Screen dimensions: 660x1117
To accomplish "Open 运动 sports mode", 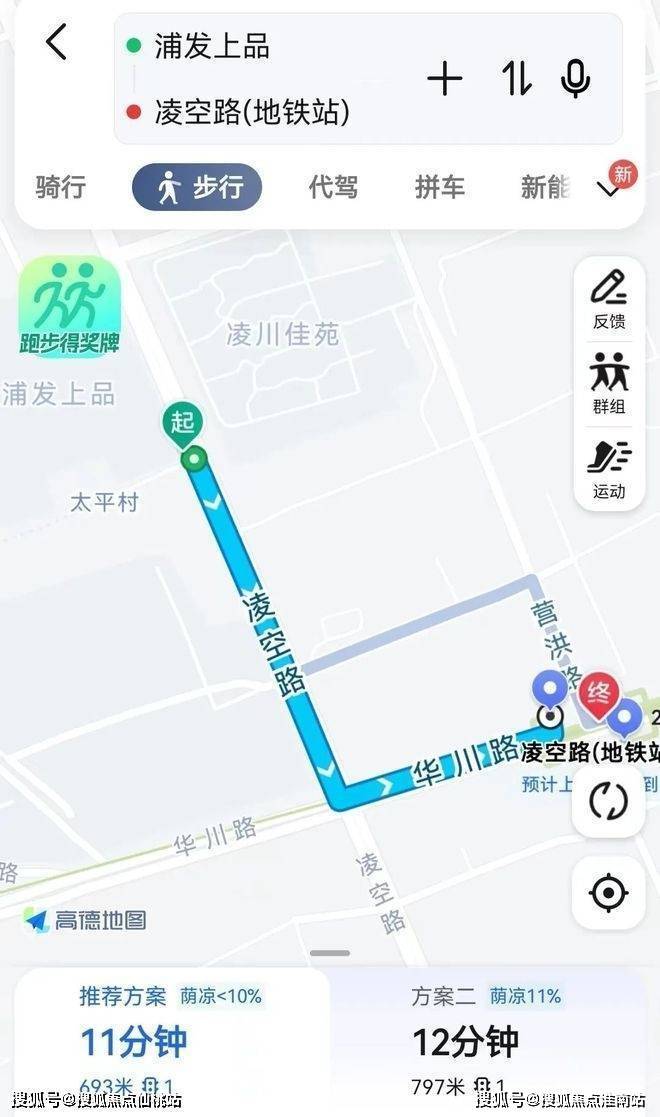I will pos(609,468).
